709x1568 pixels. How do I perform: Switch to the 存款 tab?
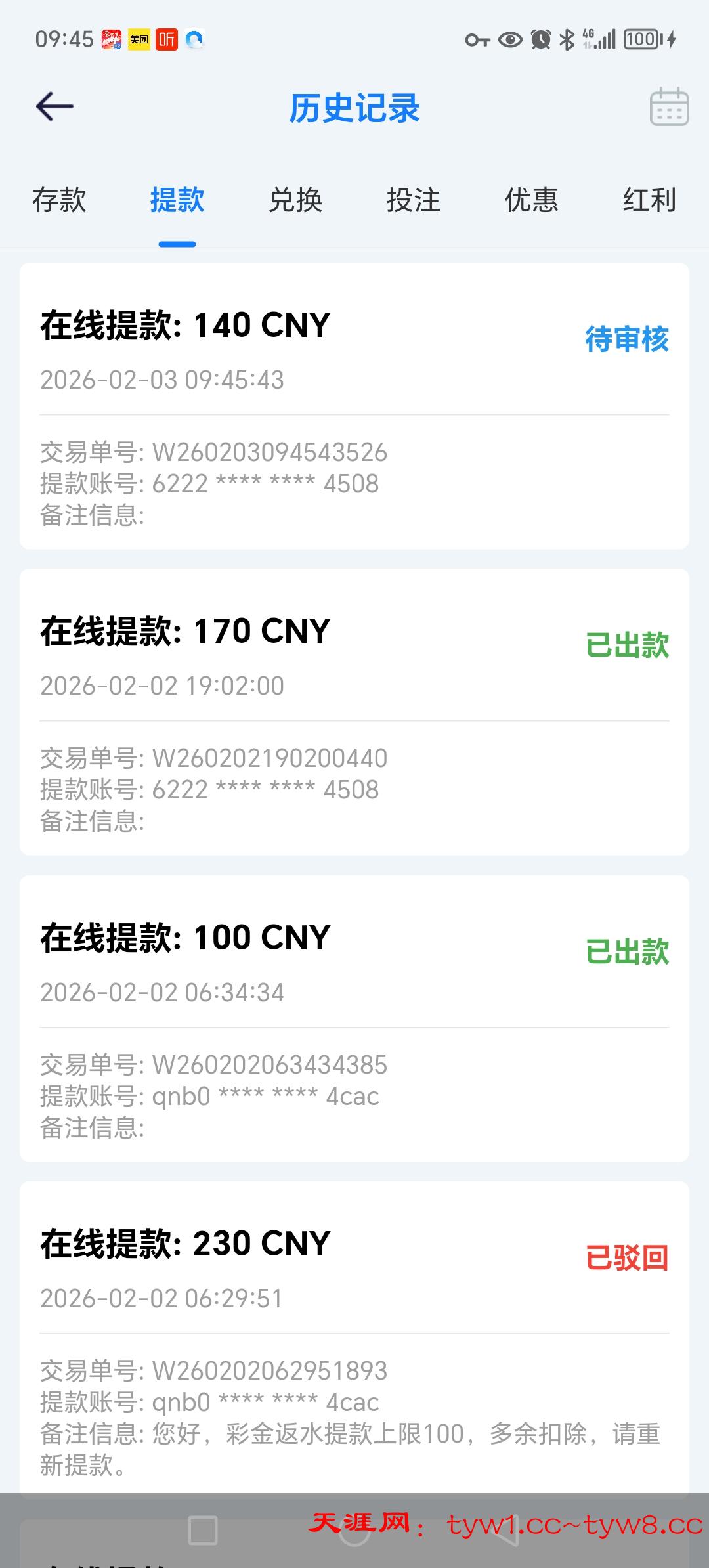click(x=59, y=202)
